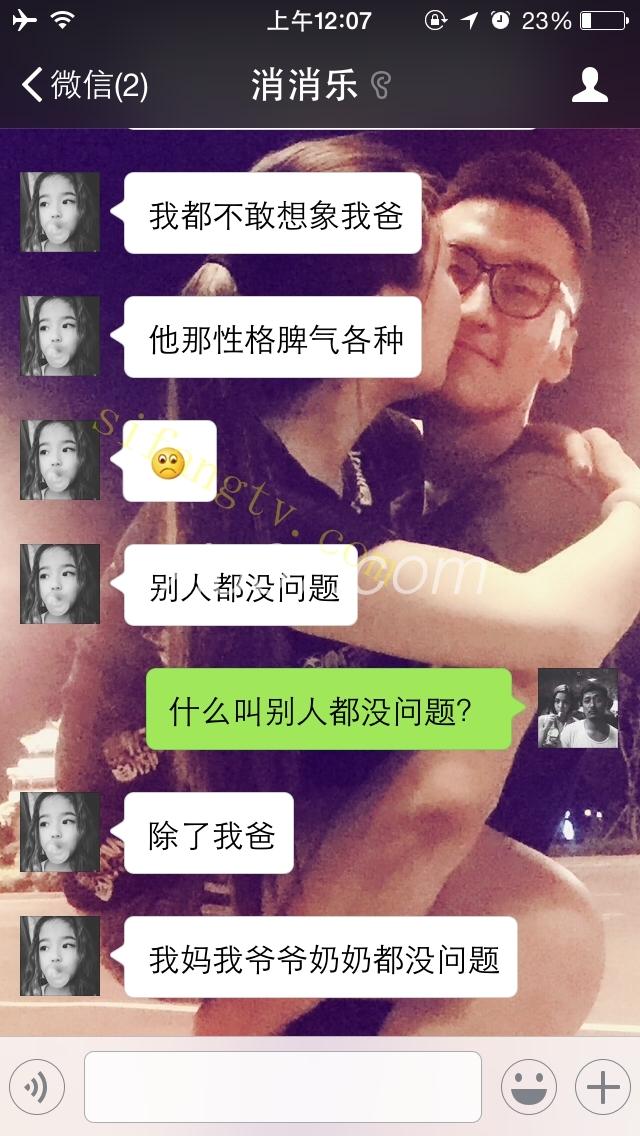Go back to the 微信 chat list

(84, 86)
